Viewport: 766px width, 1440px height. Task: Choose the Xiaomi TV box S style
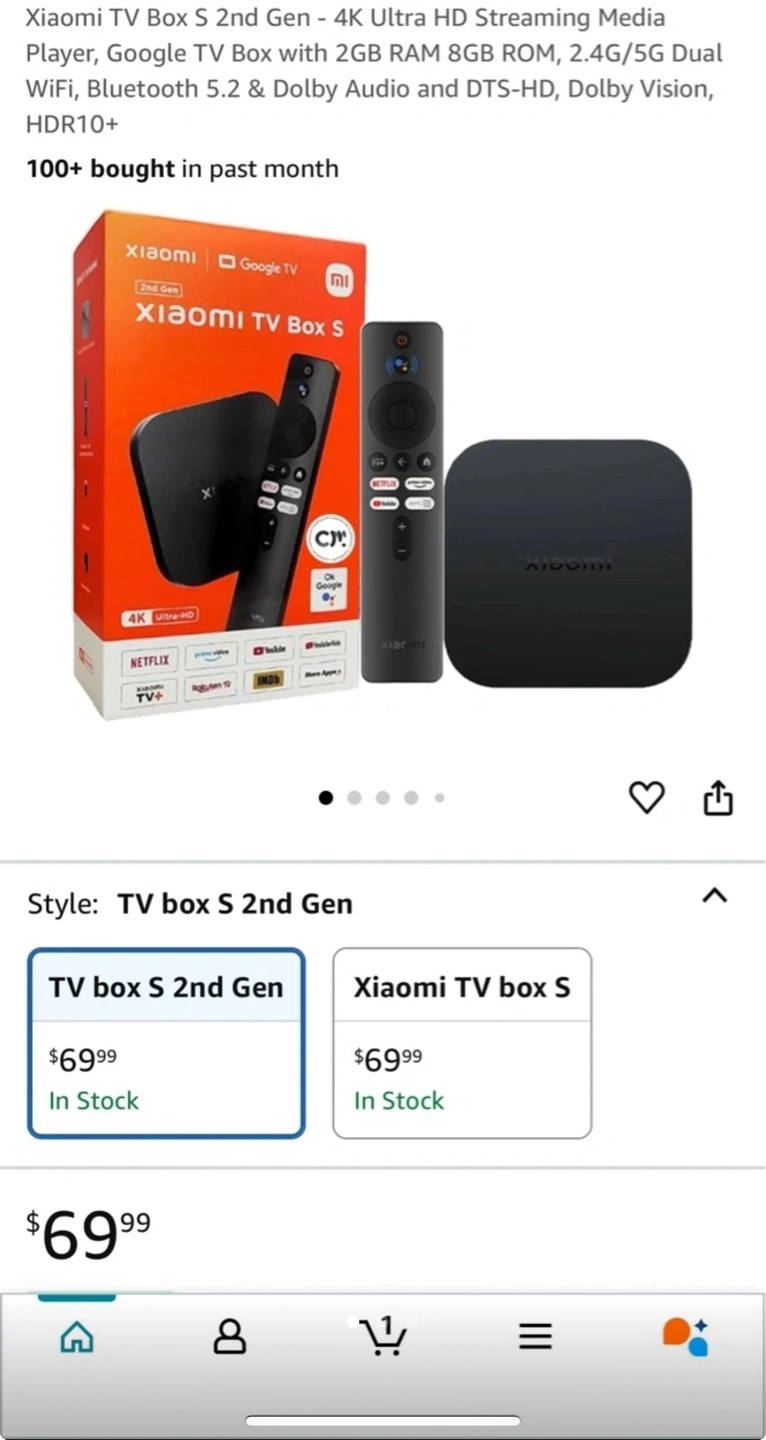pyautogui.click(x=462, y=1043)
